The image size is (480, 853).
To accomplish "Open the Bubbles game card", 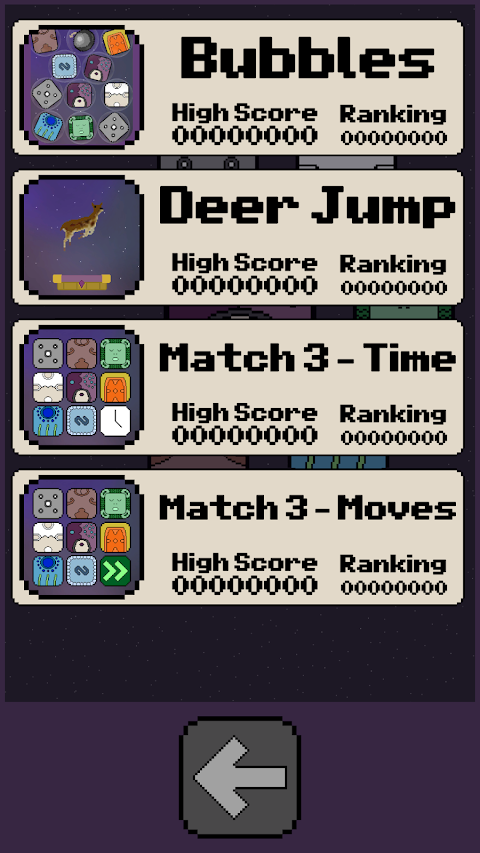I will click(238, 88).
